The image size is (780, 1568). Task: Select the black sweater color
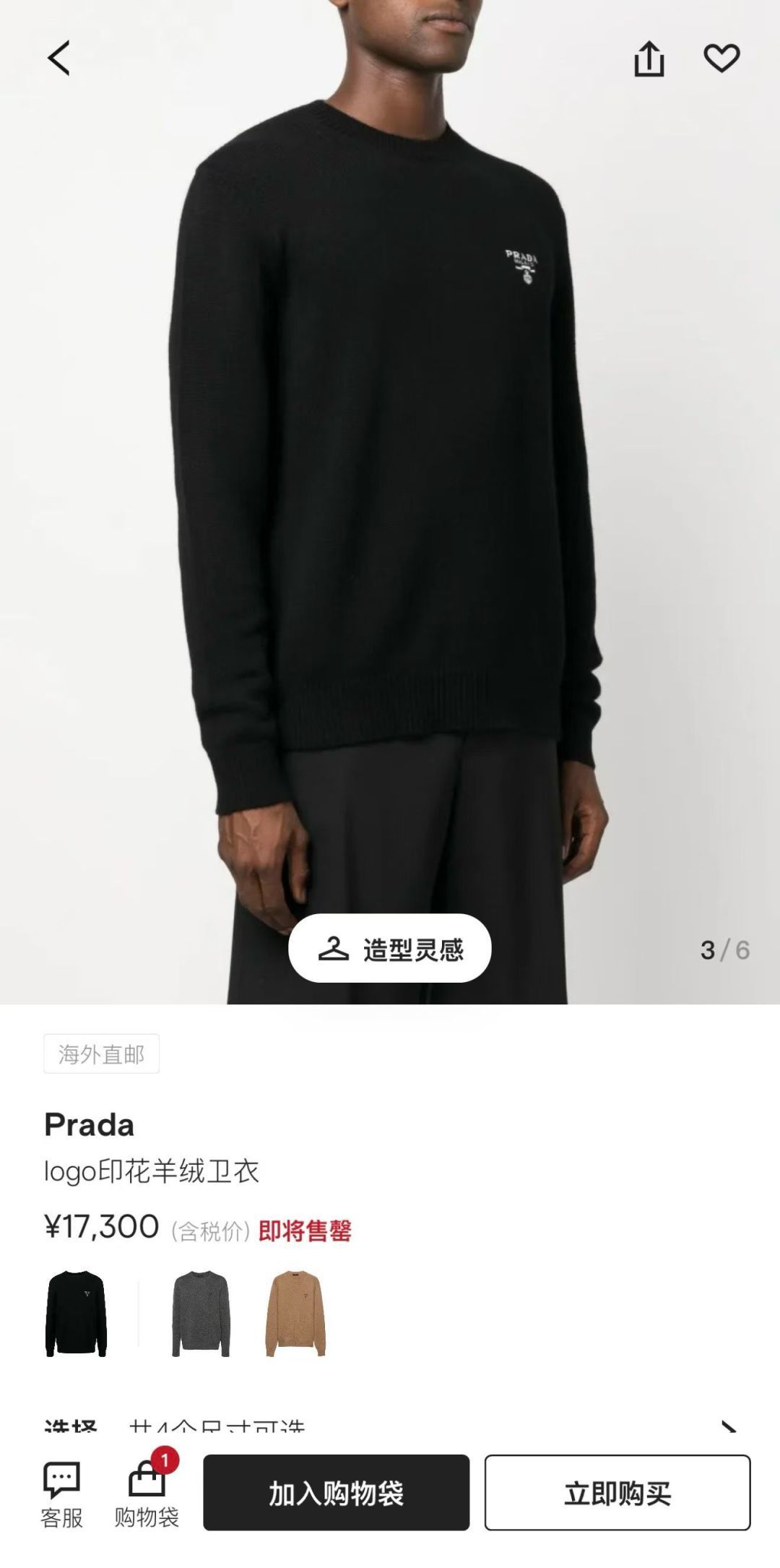pos(76,1314)
